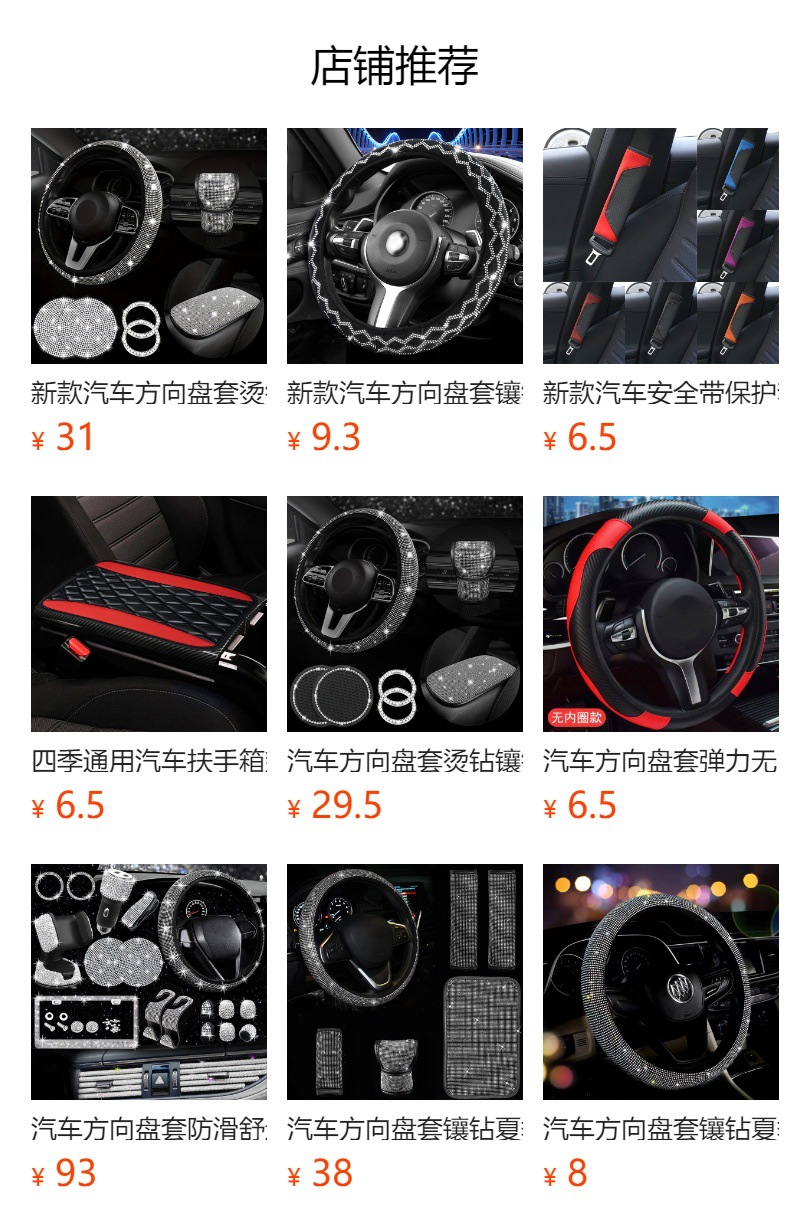Open 新款汽车安全带保护 seat belt cover product
The height and width of the screenshot is (1232, 790).
click(x=661, y=292)
